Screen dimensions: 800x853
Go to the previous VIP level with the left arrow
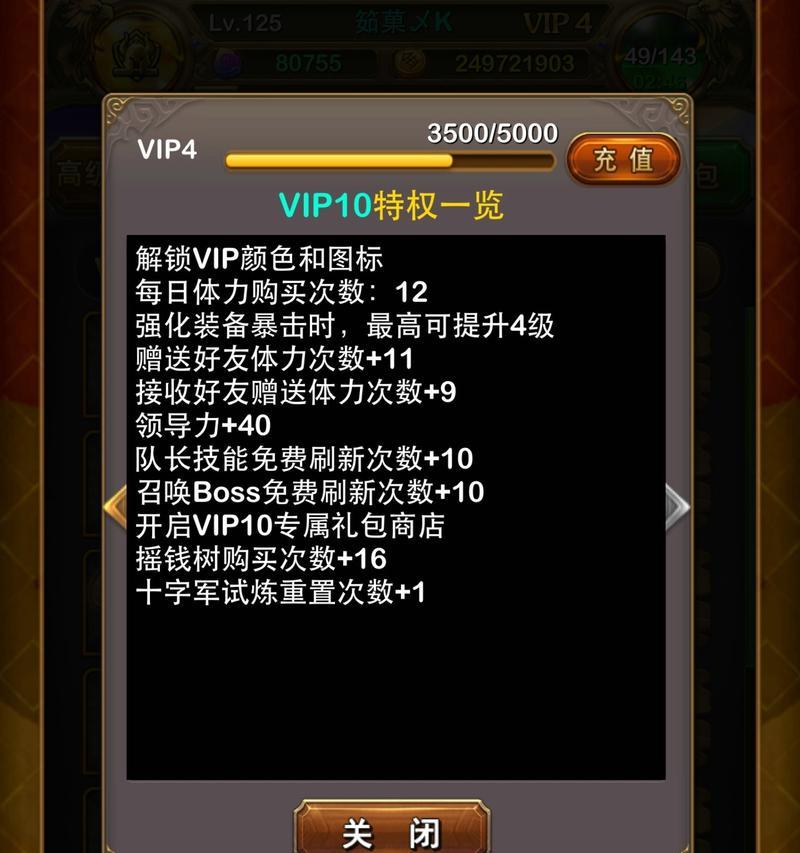click(114, 506)
